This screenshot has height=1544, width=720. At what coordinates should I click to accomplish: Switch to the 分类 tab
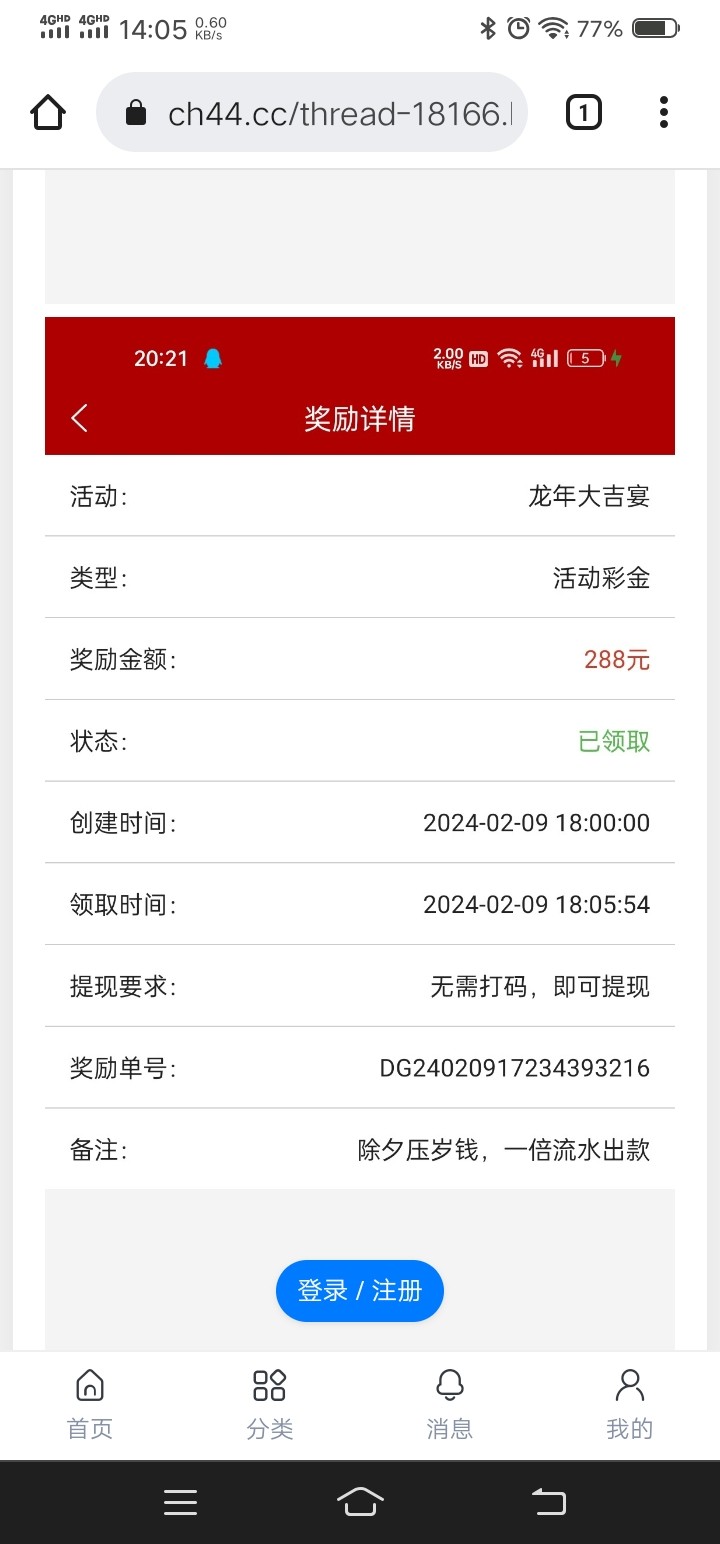(270, 1404)
